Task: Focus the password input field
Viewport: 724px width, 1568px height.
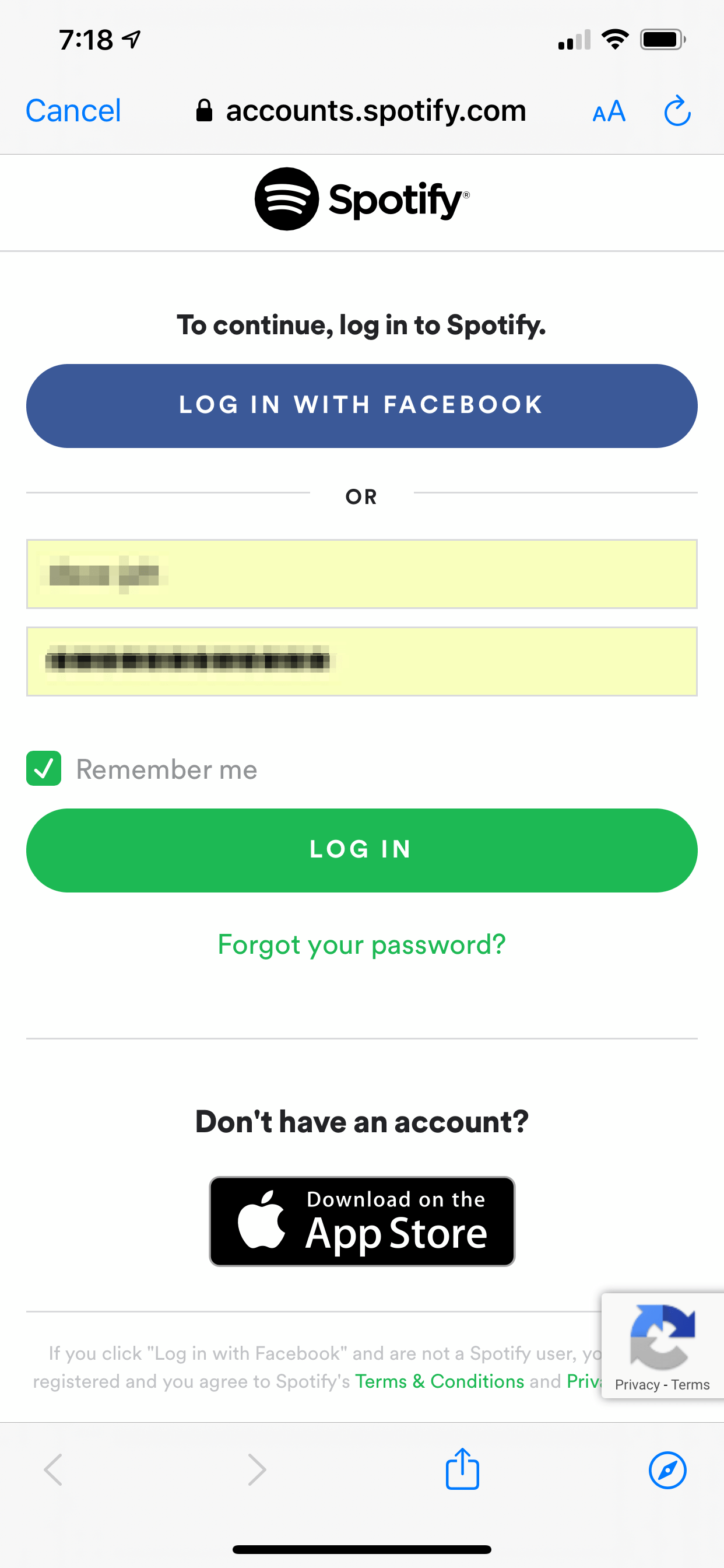Action: click(361, 661)
